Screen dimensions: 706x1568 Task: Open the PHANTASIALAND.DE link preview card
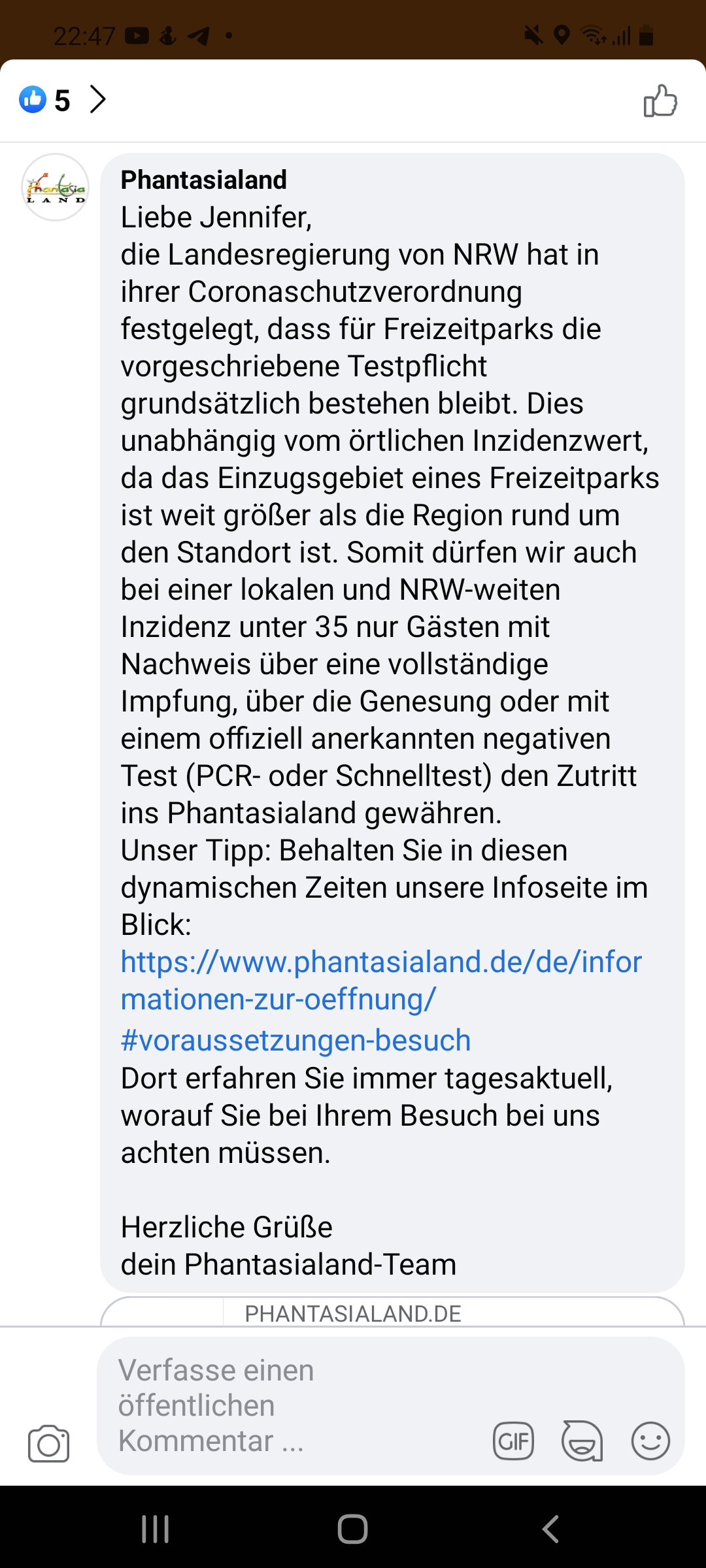(392, 1312)
